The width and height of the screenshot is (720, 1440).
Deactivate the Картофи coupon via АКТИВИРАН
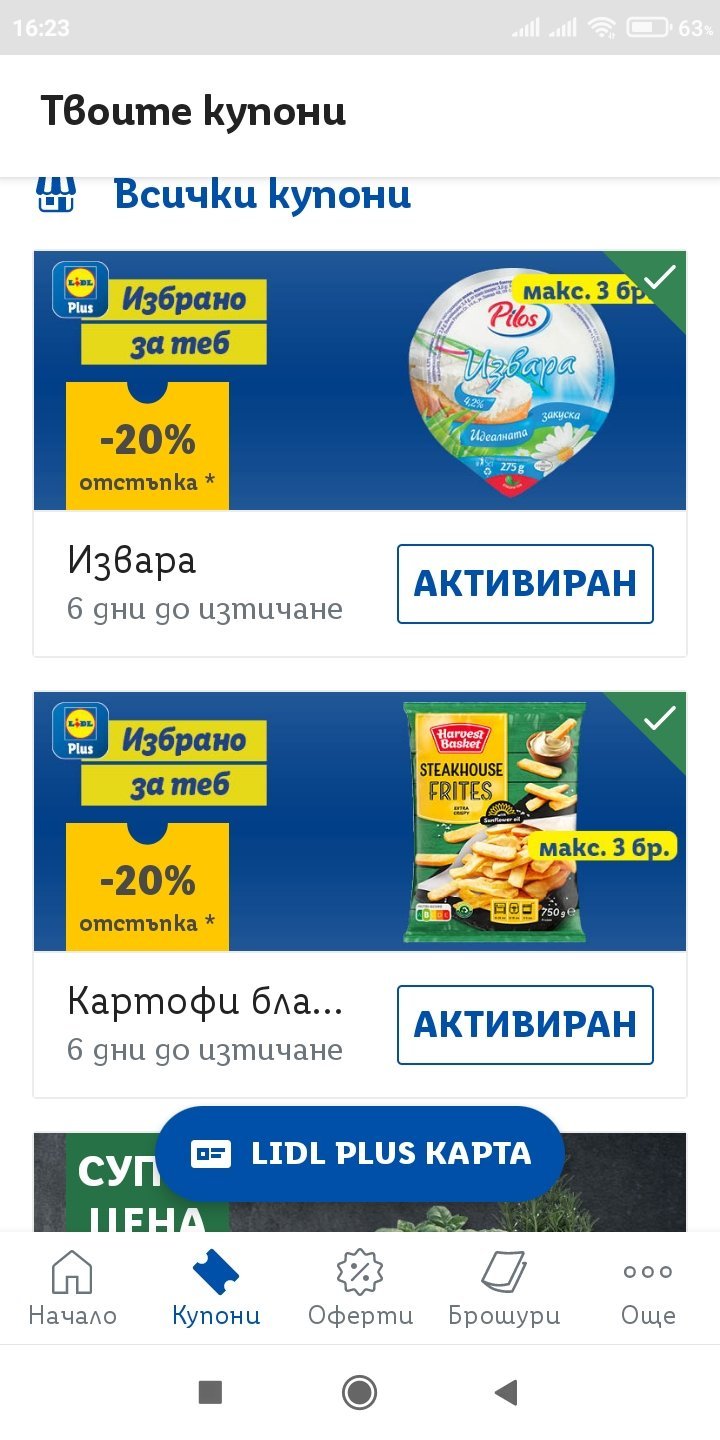(525, 1025)
